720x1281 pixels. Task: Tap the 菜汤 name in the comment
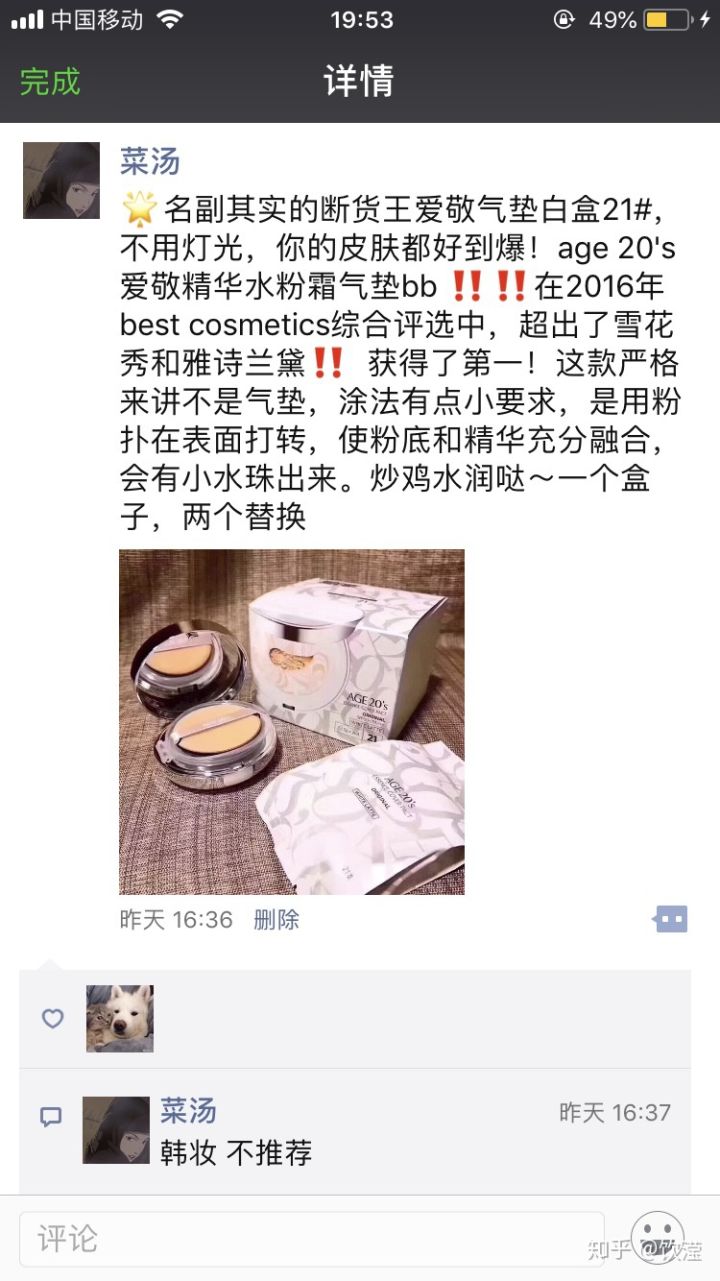click(188, 1110)
